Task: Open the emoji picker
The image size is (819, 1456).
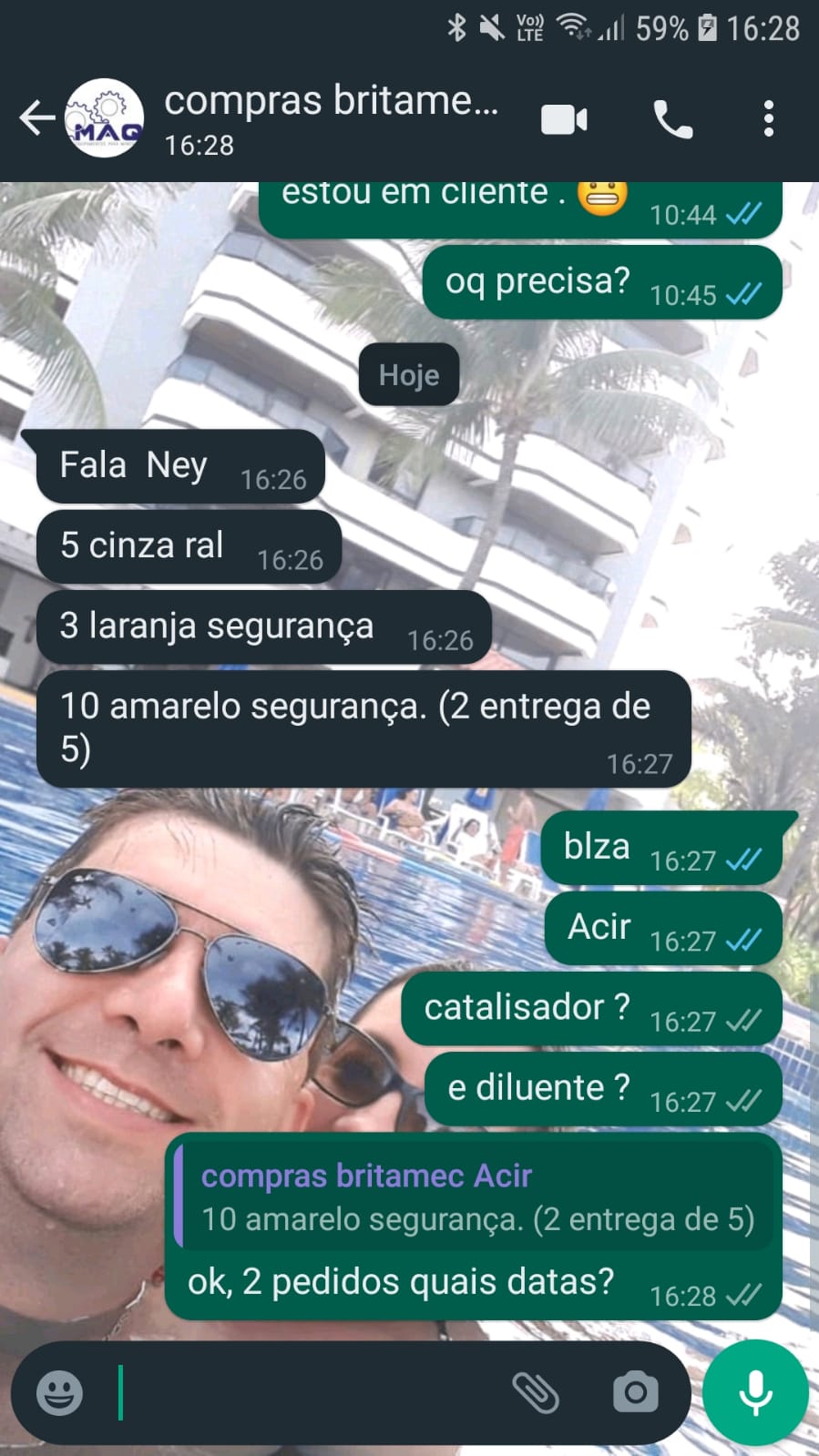Action: [x=60, y=1392]
